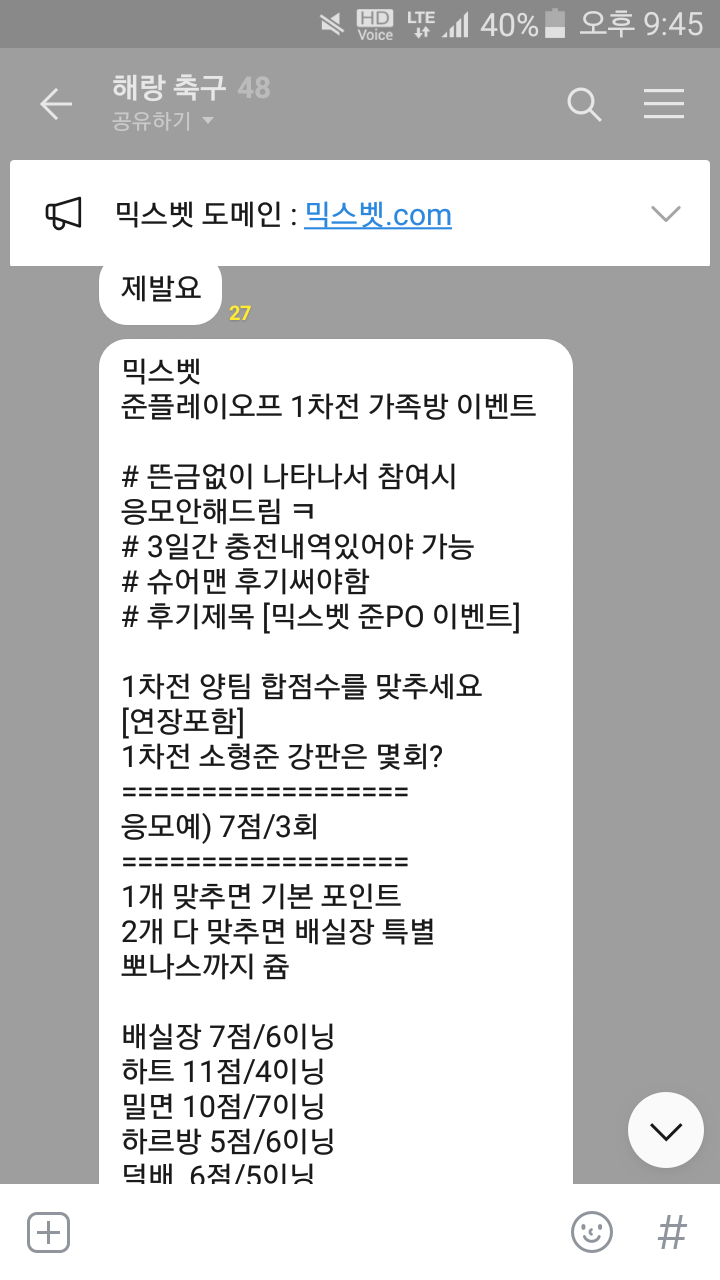Go back from the 해랑 축구 chat
Screen dimensions: 720x1280
coord(56,104)
